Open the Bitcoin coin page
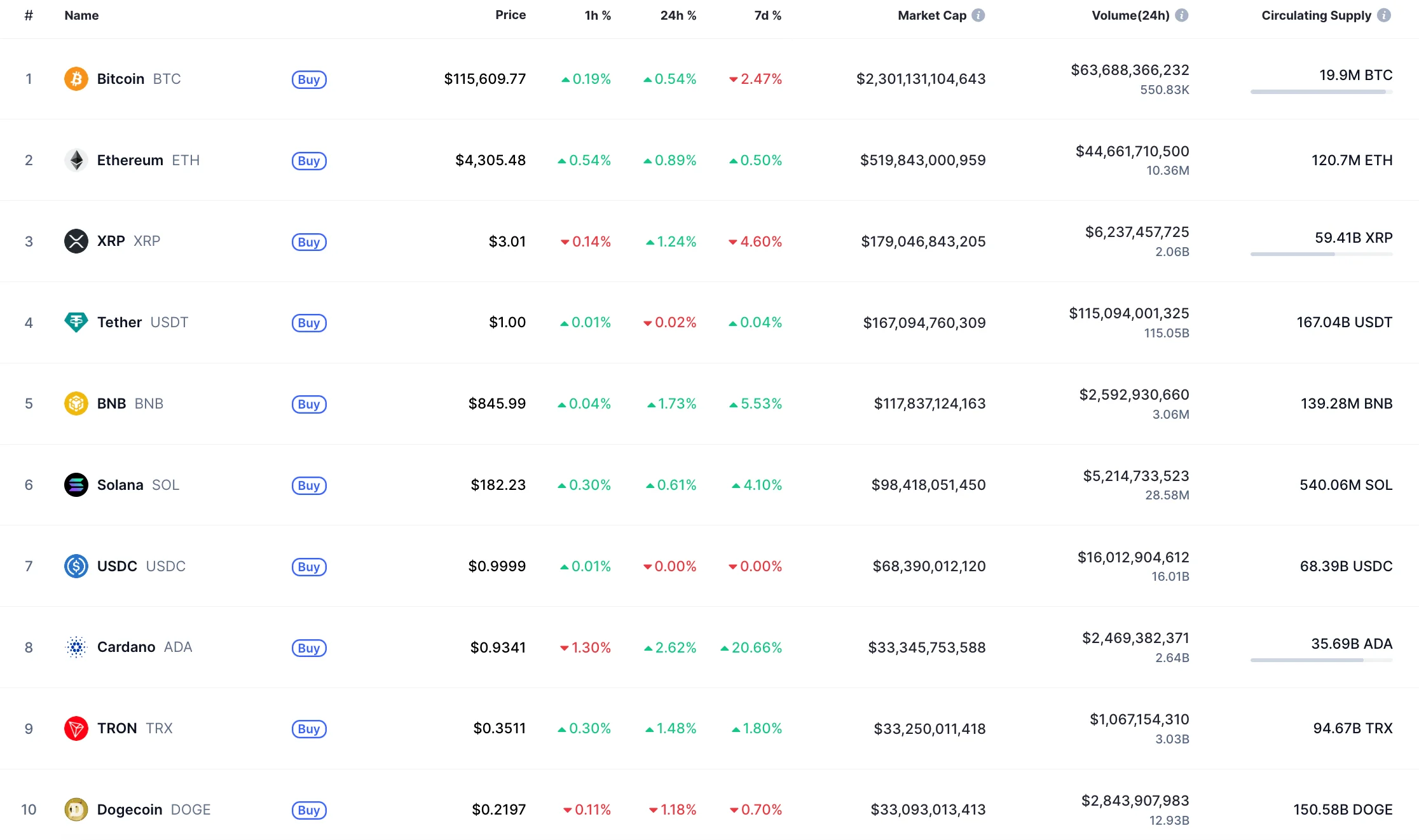 coord(121,79)
